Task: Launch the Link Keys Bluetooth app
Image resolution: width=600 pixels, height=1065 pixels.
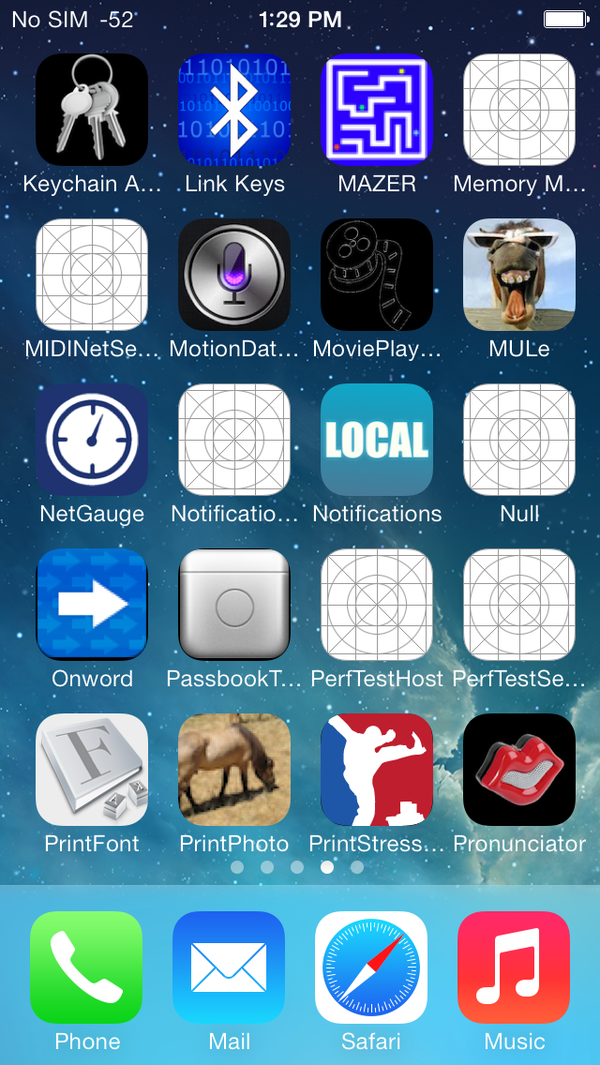Action: pyautogui.click(x=234, y=110)
